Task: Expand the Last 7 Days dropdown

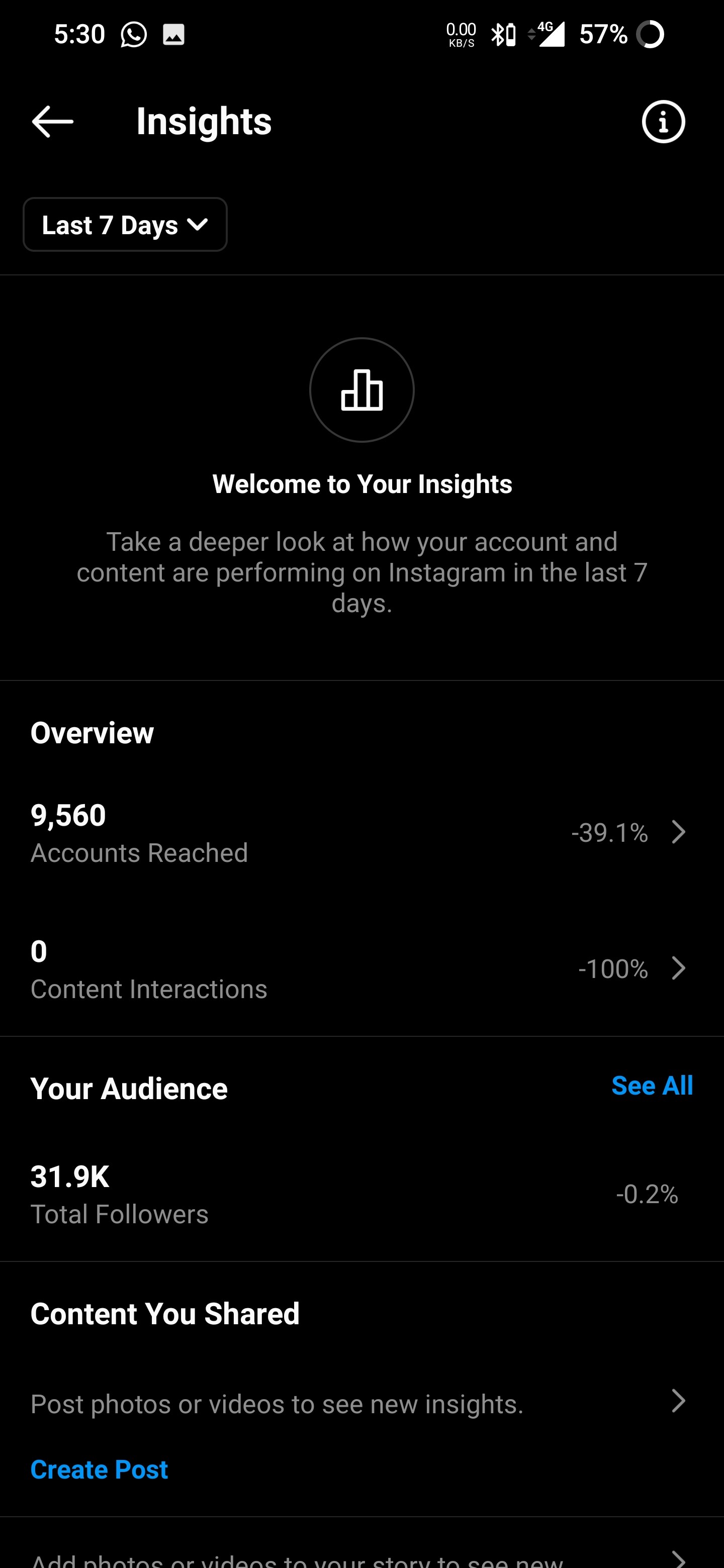Action: [x=125, y=225]
